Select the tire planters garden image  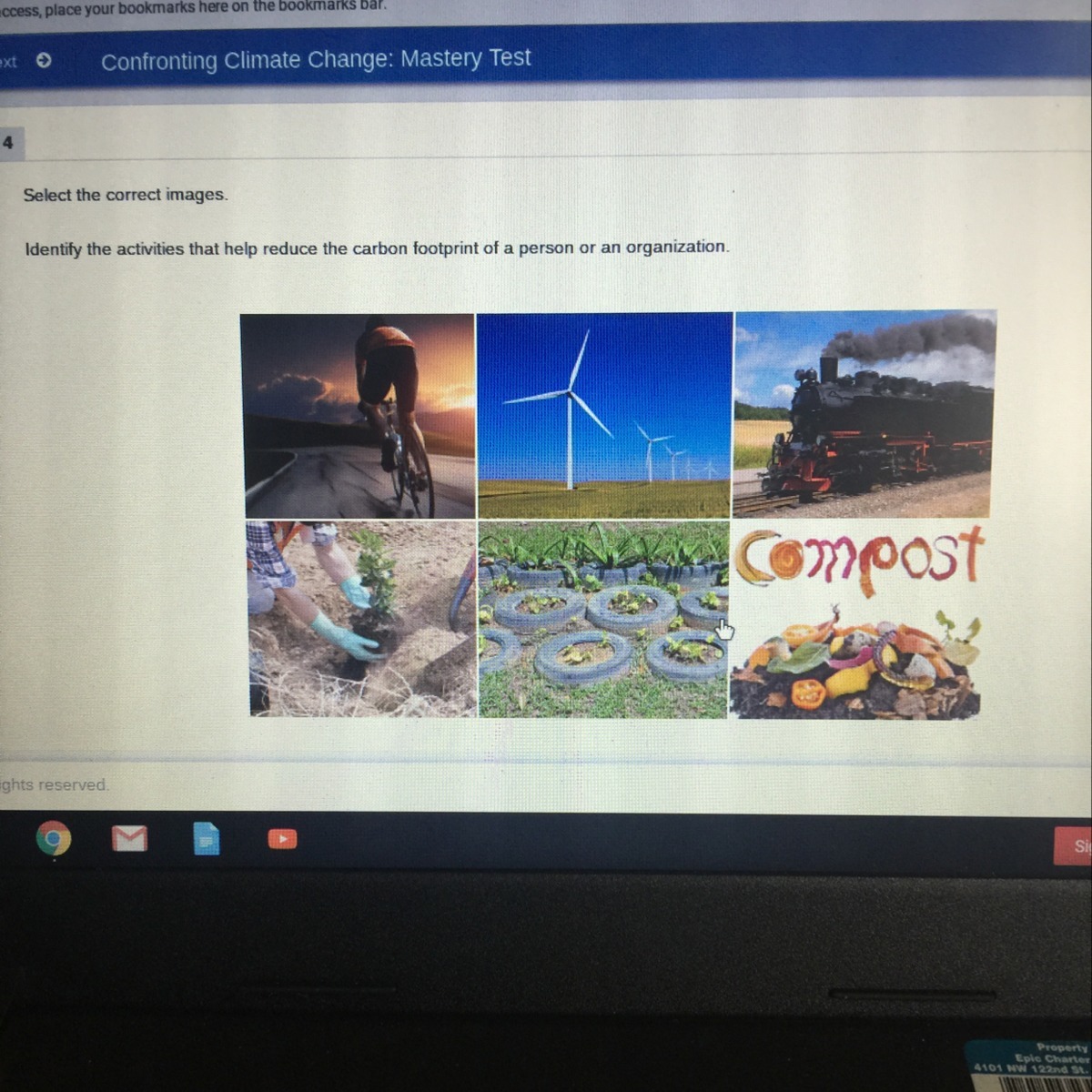click(x=602, y=619)
